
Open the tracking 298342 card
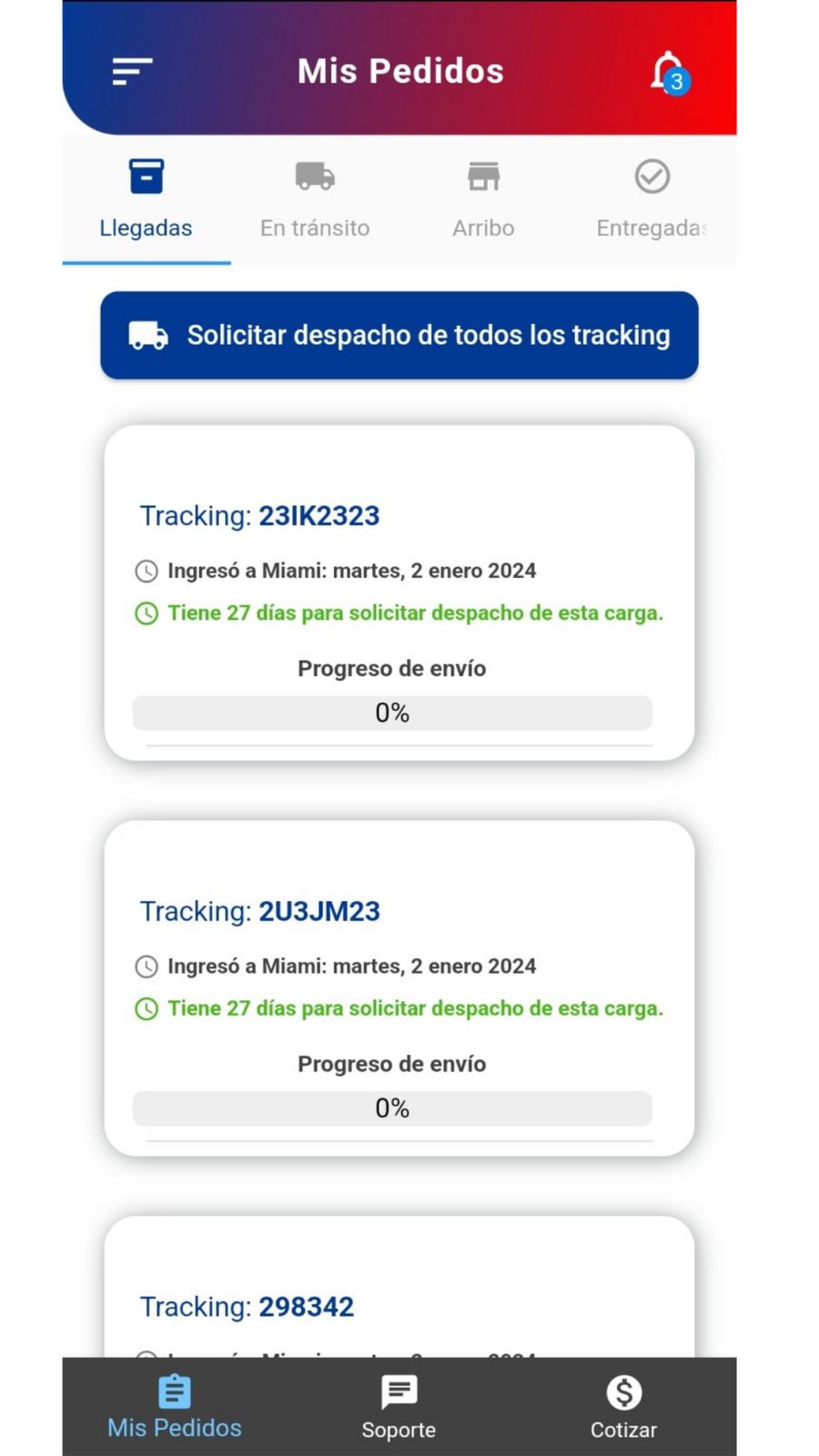coord(399,1287)
